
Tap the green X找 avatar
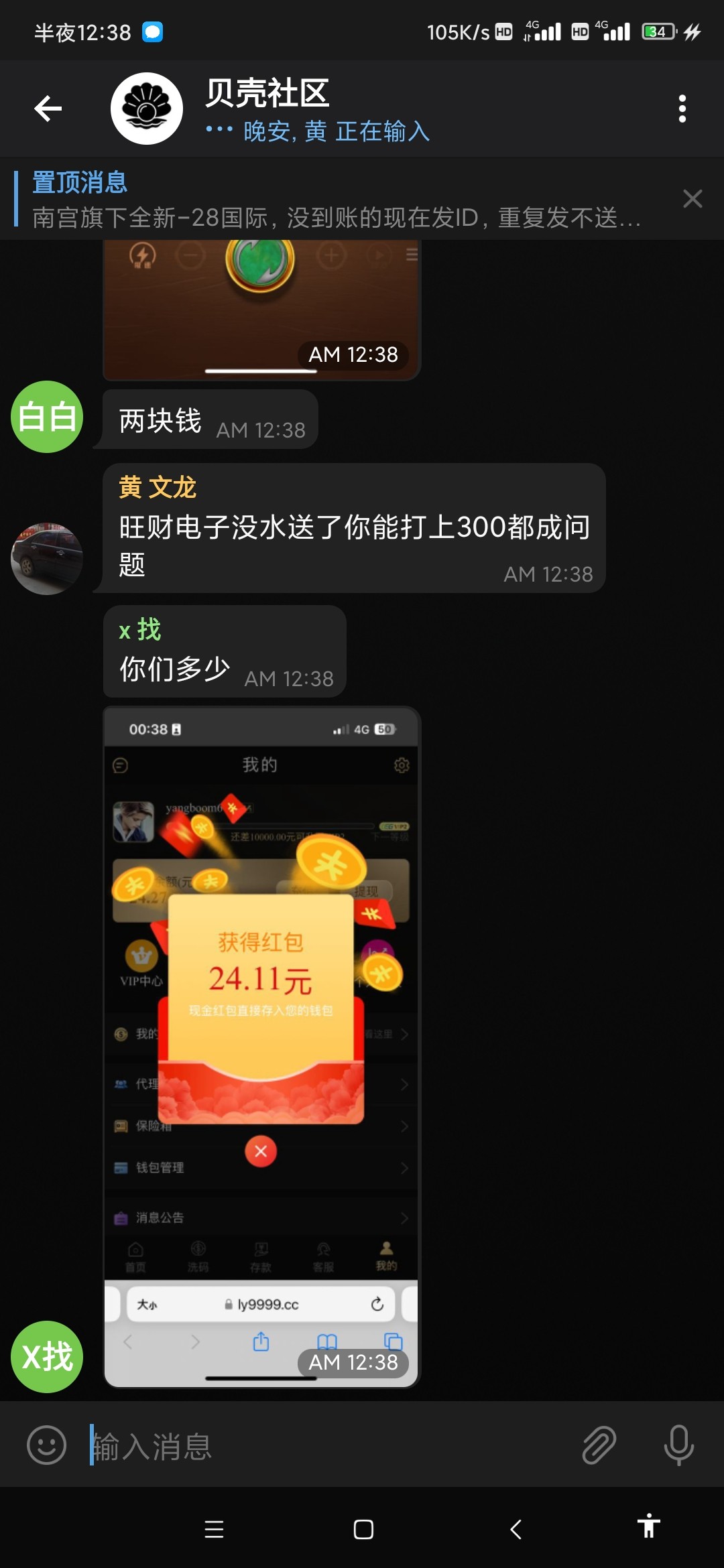click(47, 1356)
